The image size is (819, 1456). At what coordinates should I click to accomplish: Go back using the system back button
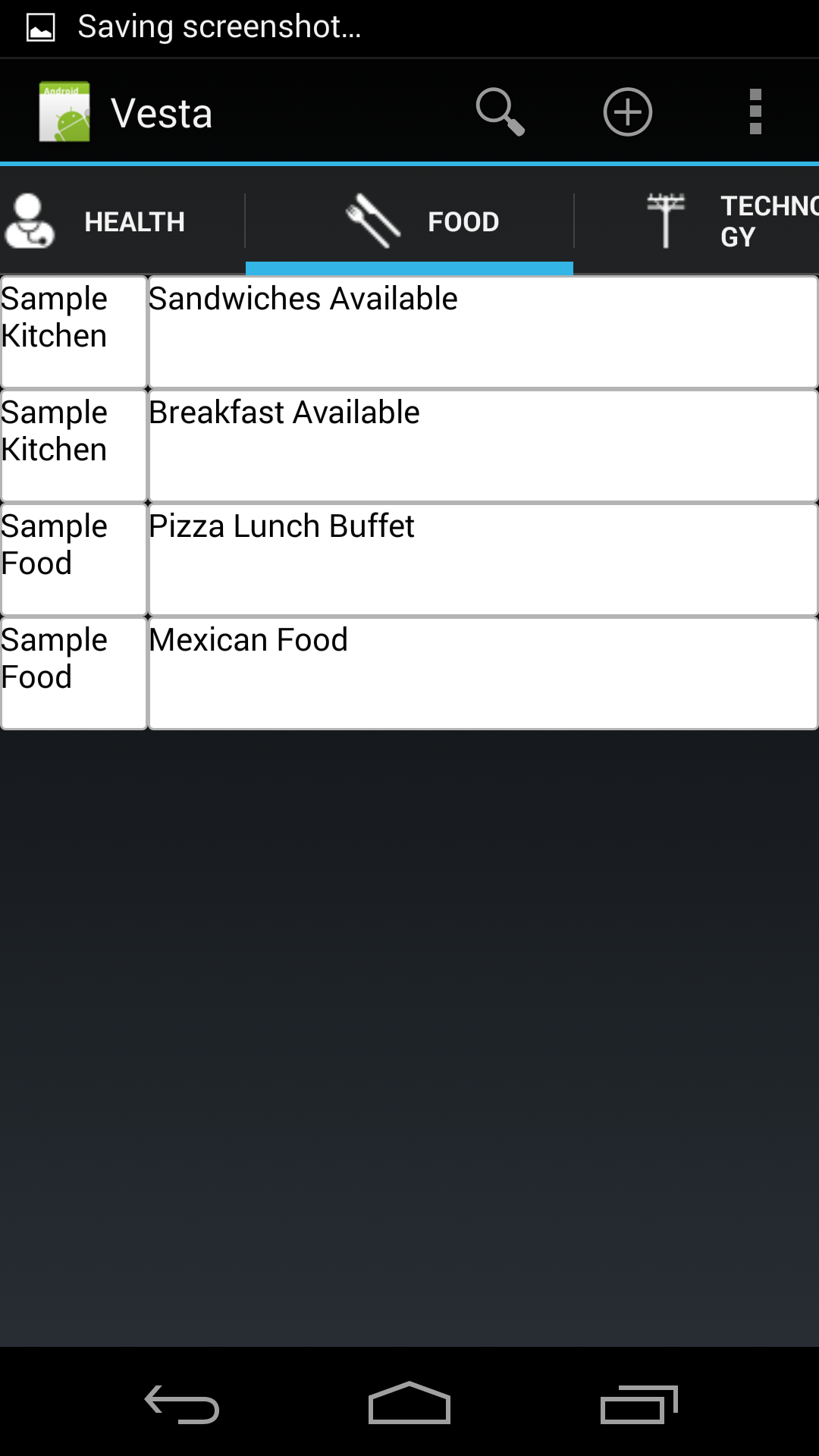point(182,1404)
